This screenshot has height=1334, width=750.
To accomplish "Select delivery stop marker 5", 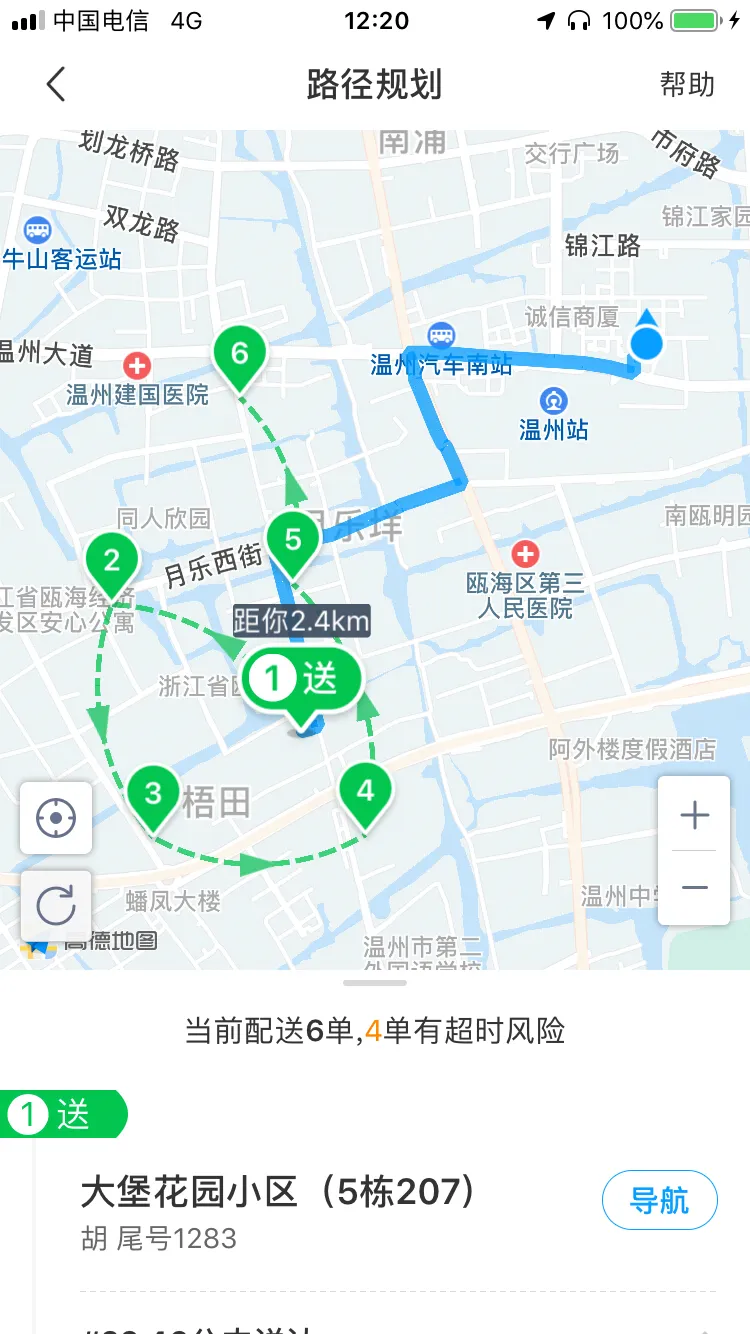I will click(x=293, y=541).
